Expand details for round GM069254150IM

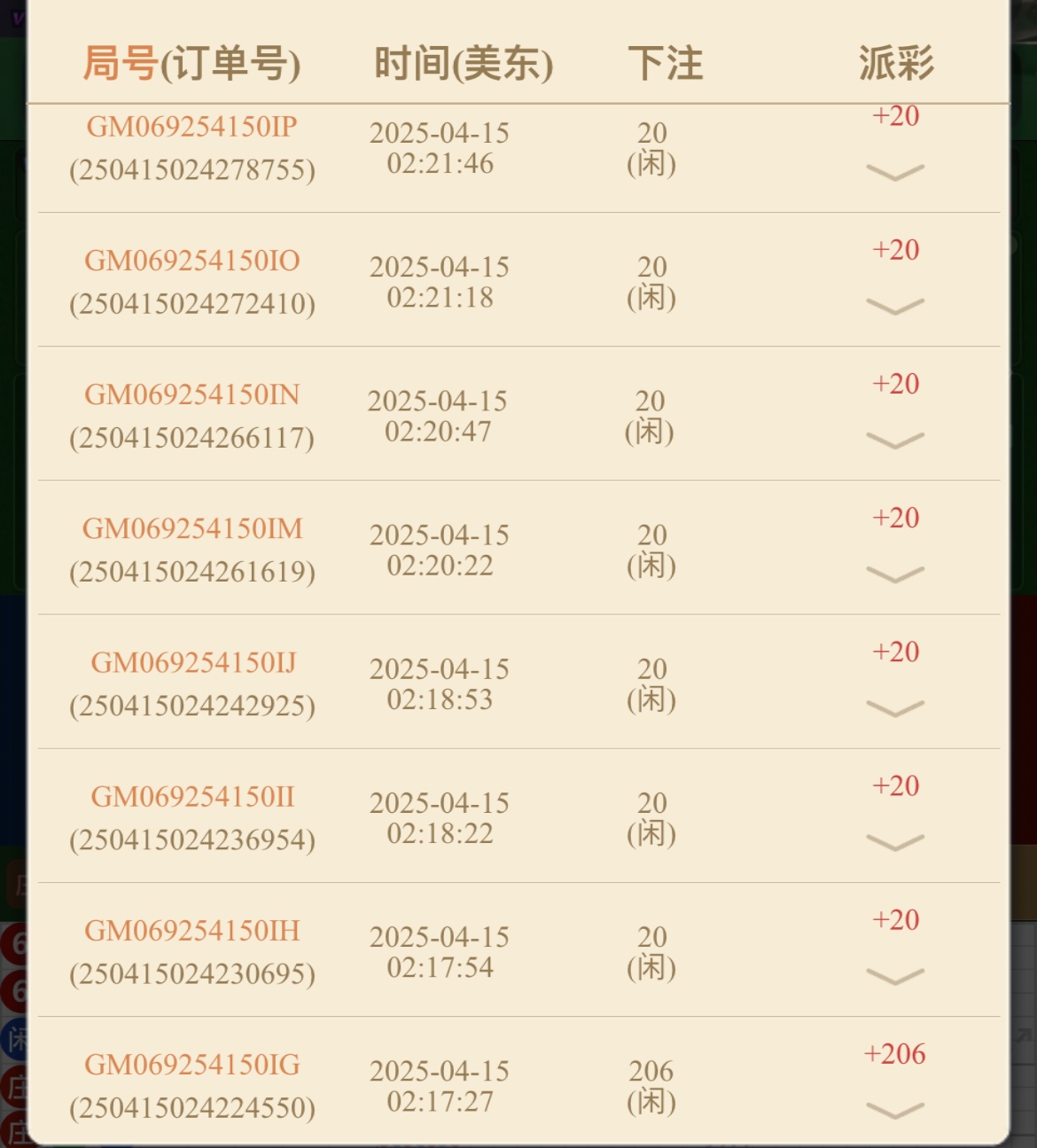tap(894, 575)
